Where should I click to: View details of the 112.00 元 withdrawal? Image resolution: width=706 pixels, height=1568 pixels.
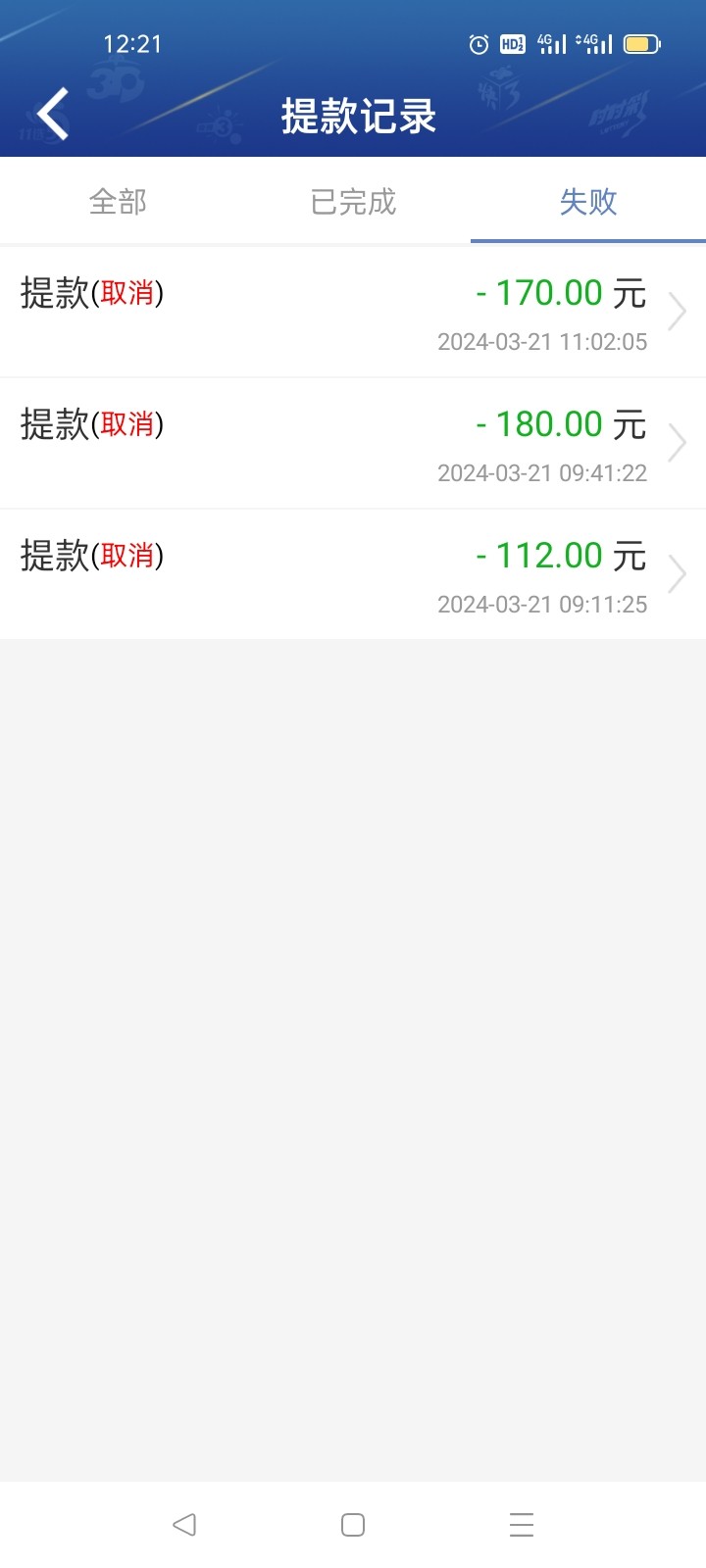click(x=353, y=575)
